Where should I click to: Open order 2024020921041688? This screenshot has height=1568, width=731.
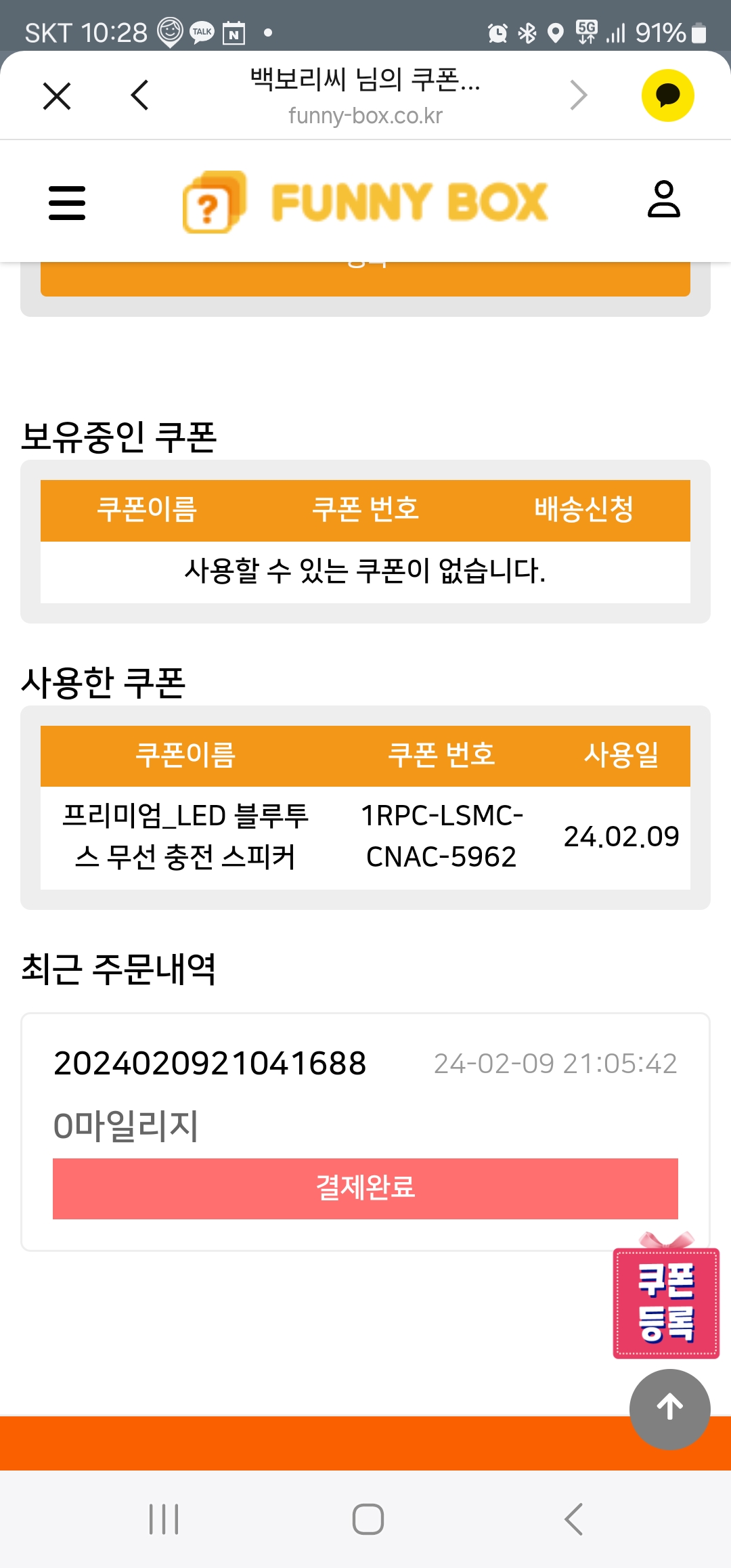pos(210,1064)
